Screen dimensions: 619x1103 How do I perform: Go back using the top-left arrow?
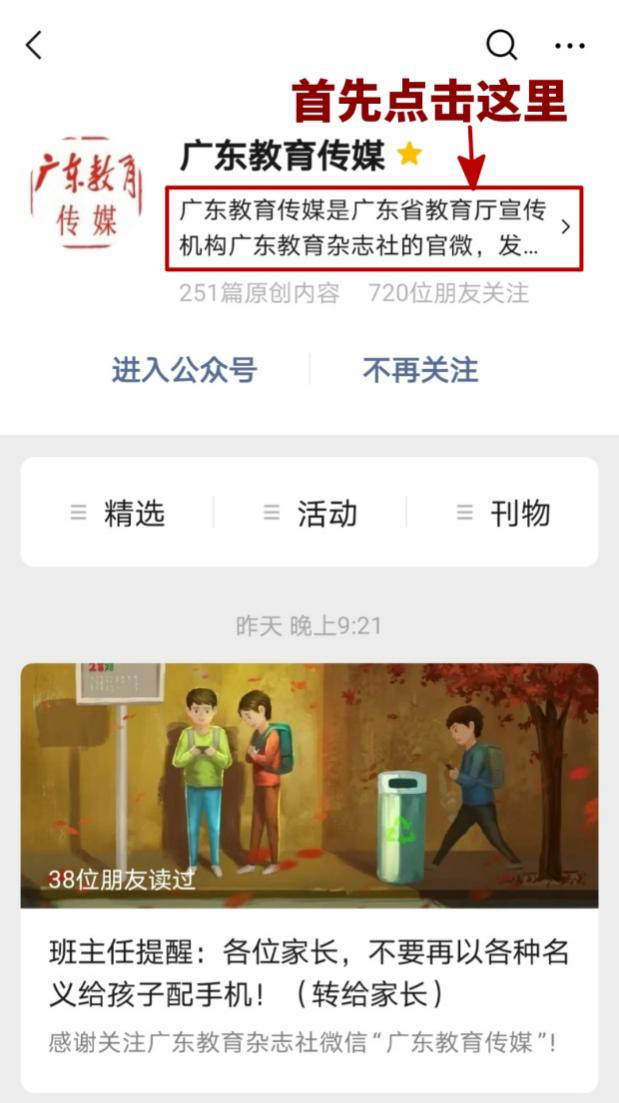(x=34, y=45)
